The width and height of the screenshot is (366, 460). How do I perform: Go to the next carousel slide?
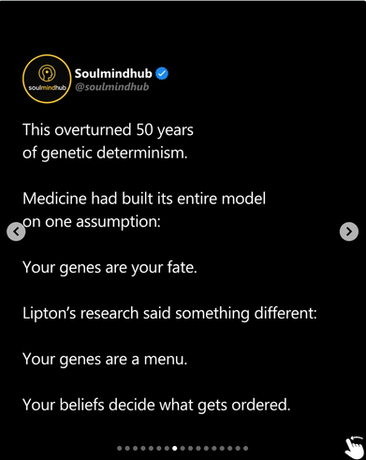(x=349, y=231)
